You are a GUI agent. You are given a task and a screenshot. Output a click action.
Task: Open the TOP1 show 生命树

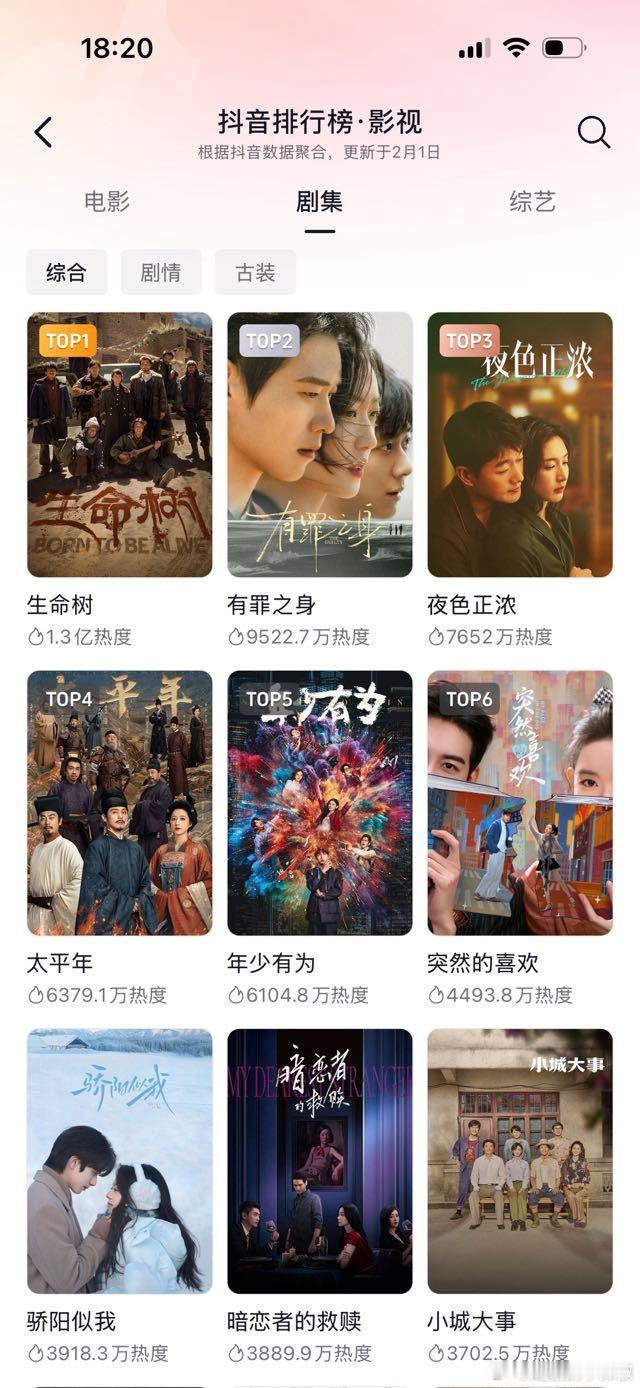coord(119,445)
